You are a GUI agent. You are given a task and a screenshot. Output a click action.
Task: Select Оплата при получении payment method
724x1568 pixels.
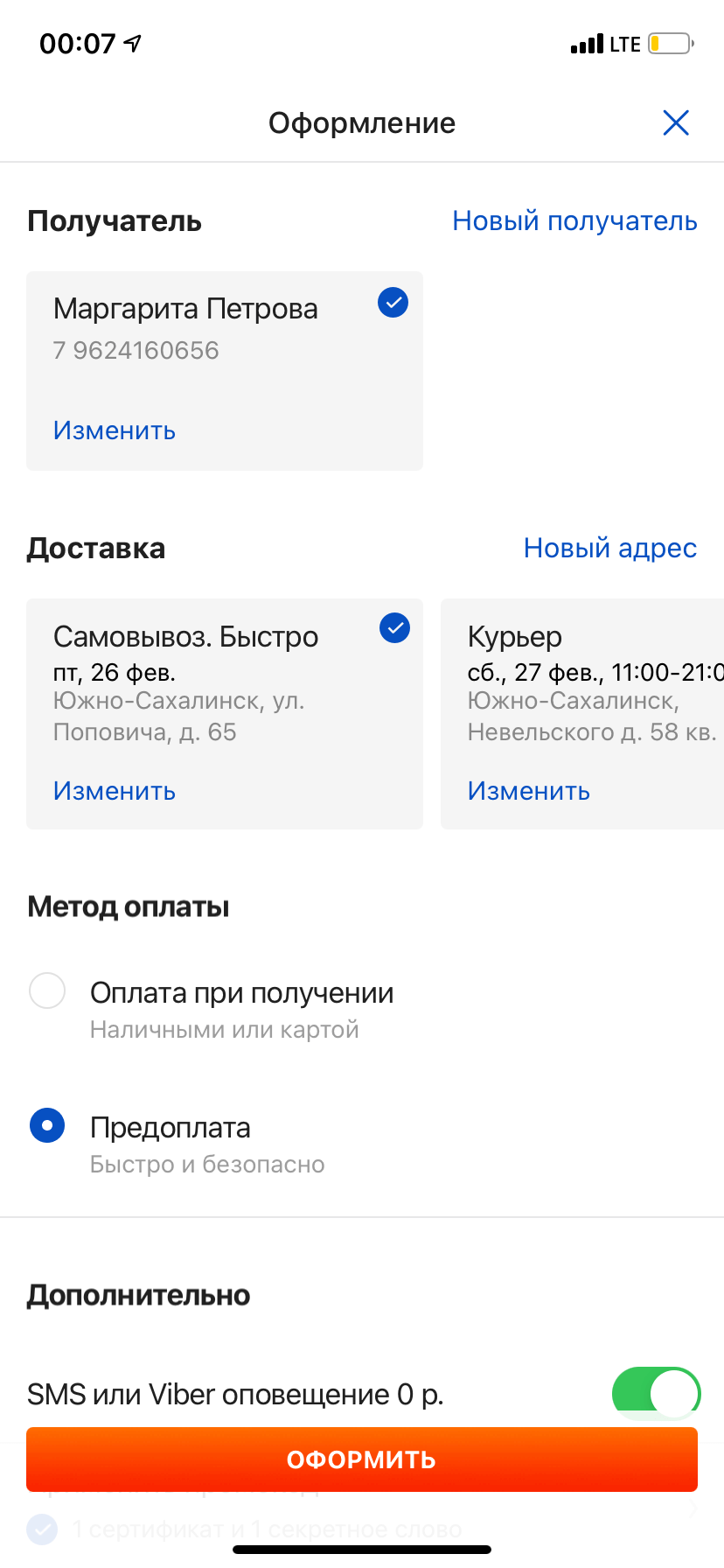click(47, 991)
